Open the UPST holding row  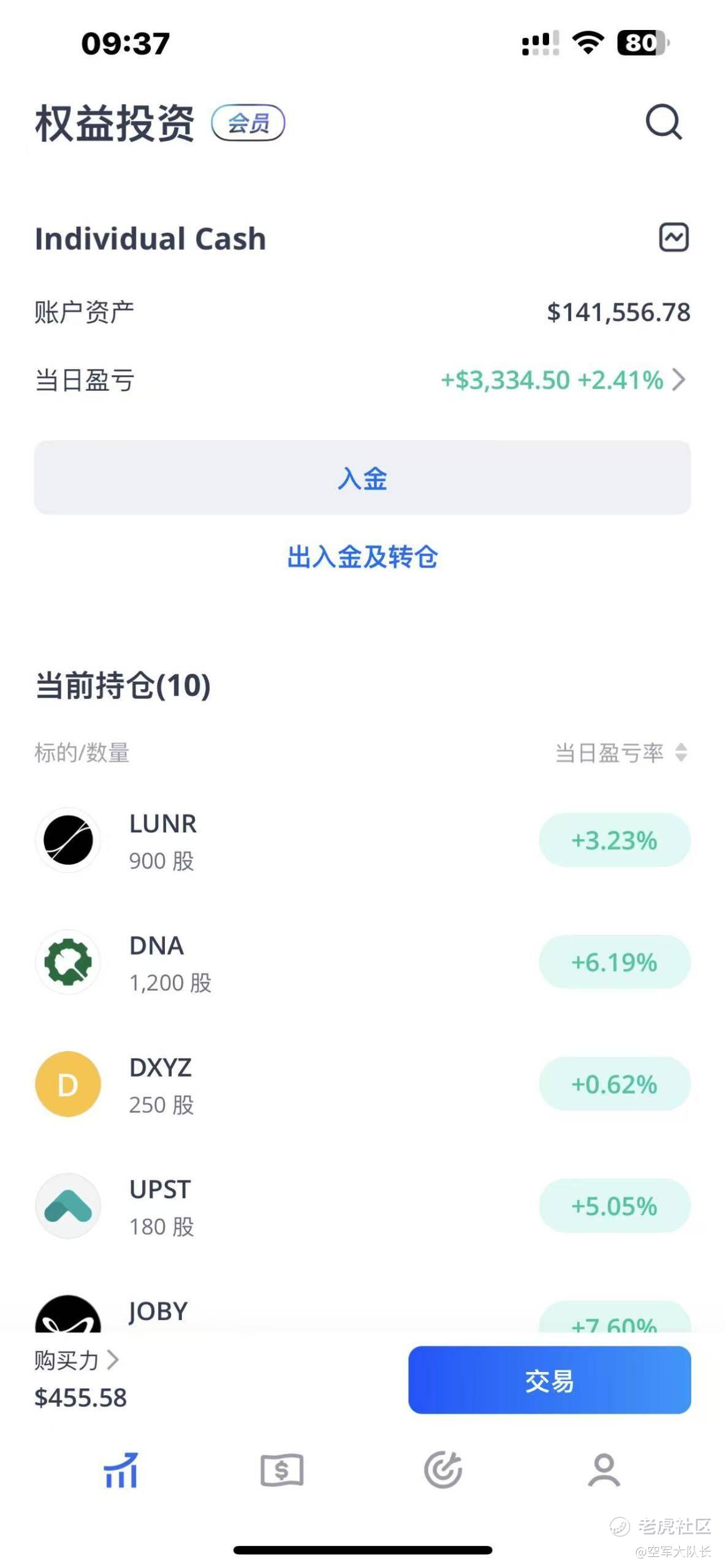click(x=362, y=1206)
